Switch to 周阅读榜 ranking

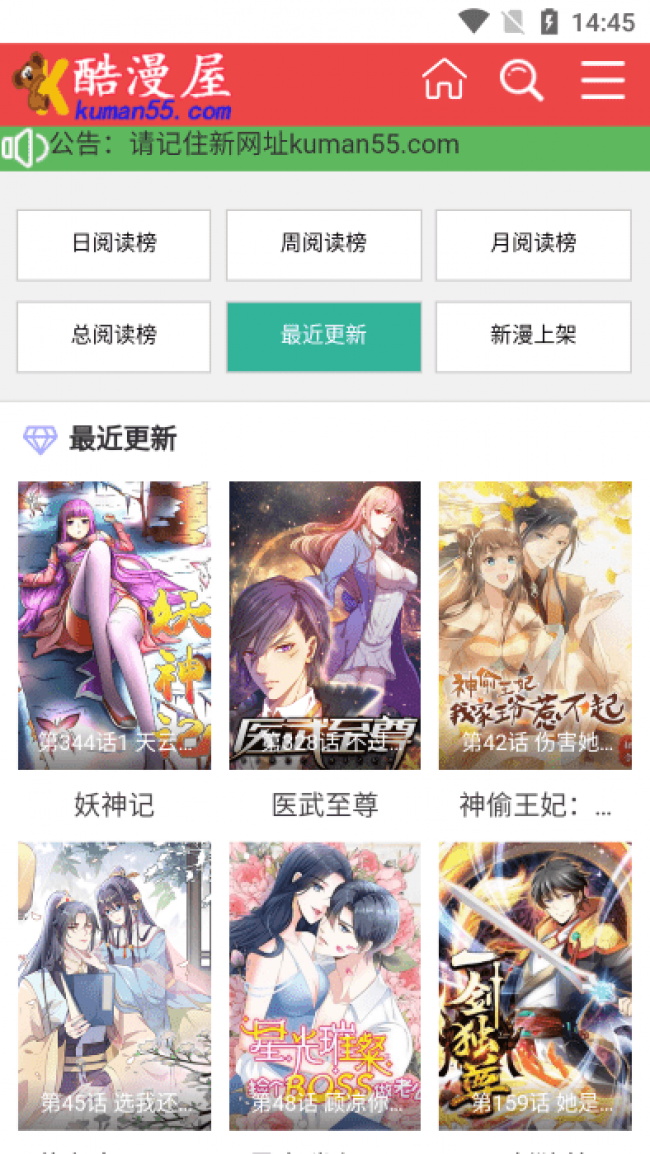click(x=324, y=244)
